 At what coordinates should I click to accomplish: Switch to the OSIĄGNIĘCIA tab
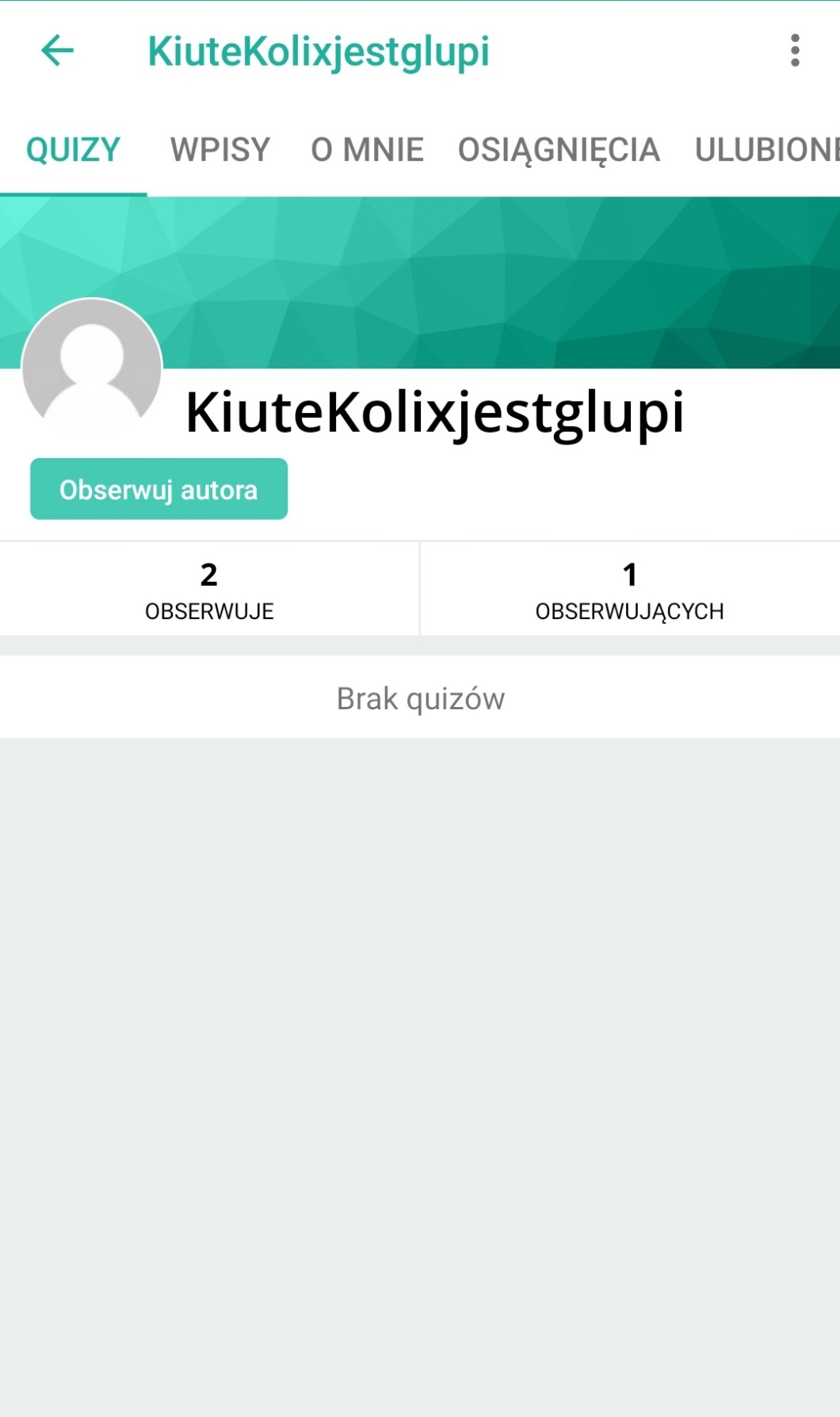pos(559,150)
